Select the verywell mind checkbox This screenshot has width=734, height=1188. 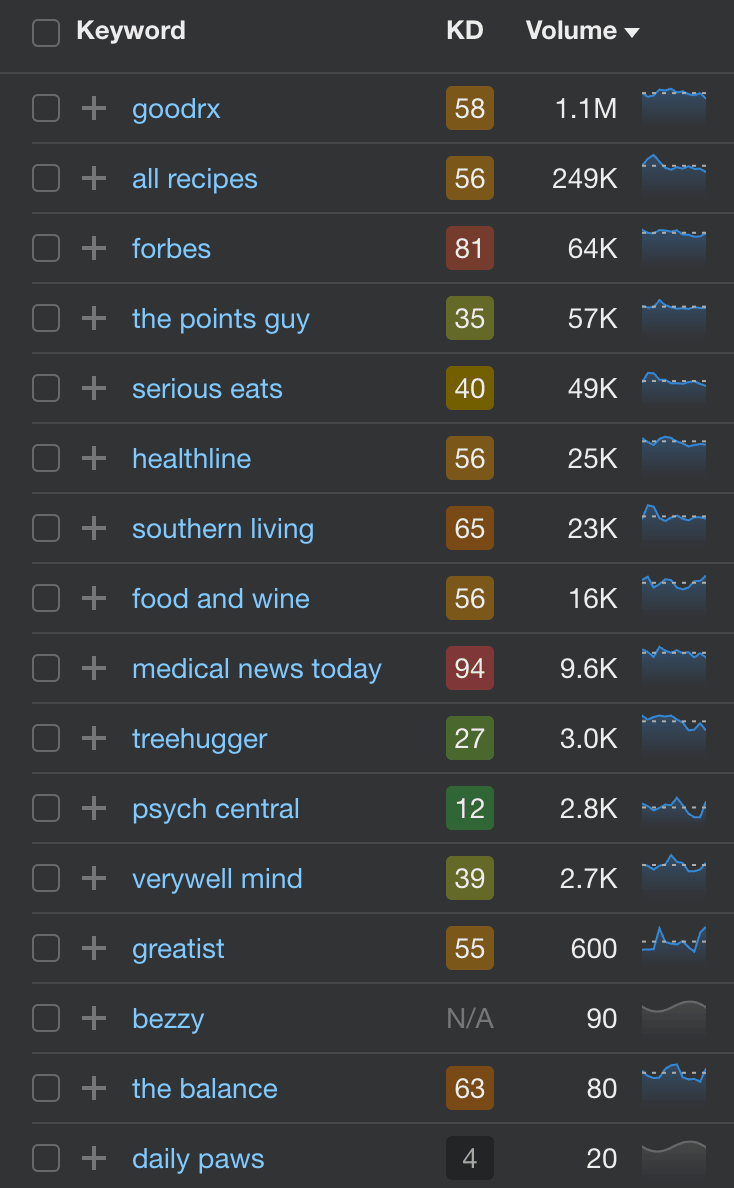46,878
